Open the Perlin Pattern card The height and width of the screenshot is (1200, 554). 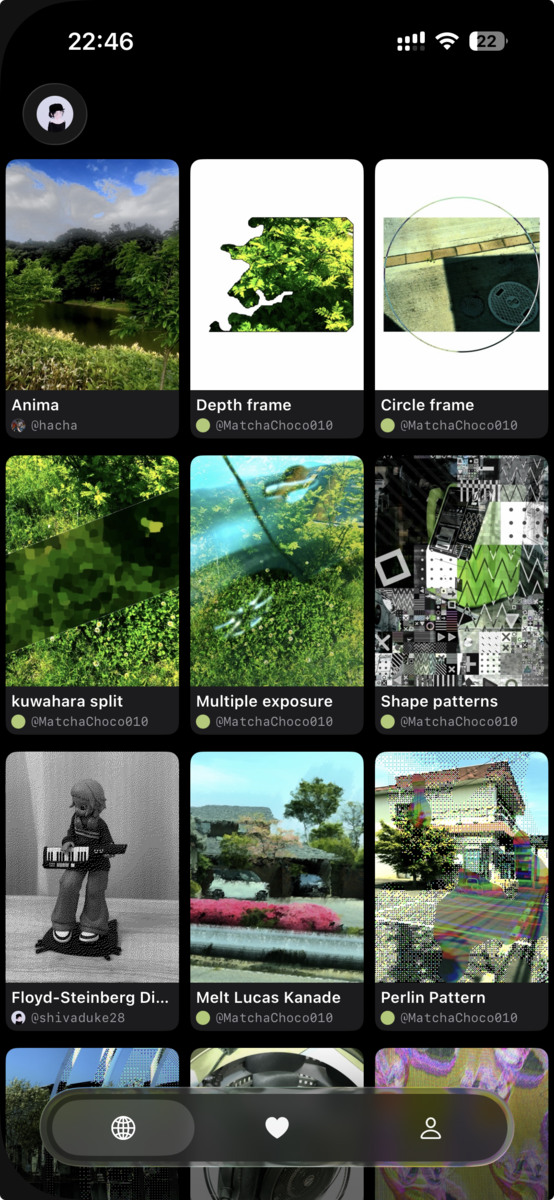click(x=462, y=891)
